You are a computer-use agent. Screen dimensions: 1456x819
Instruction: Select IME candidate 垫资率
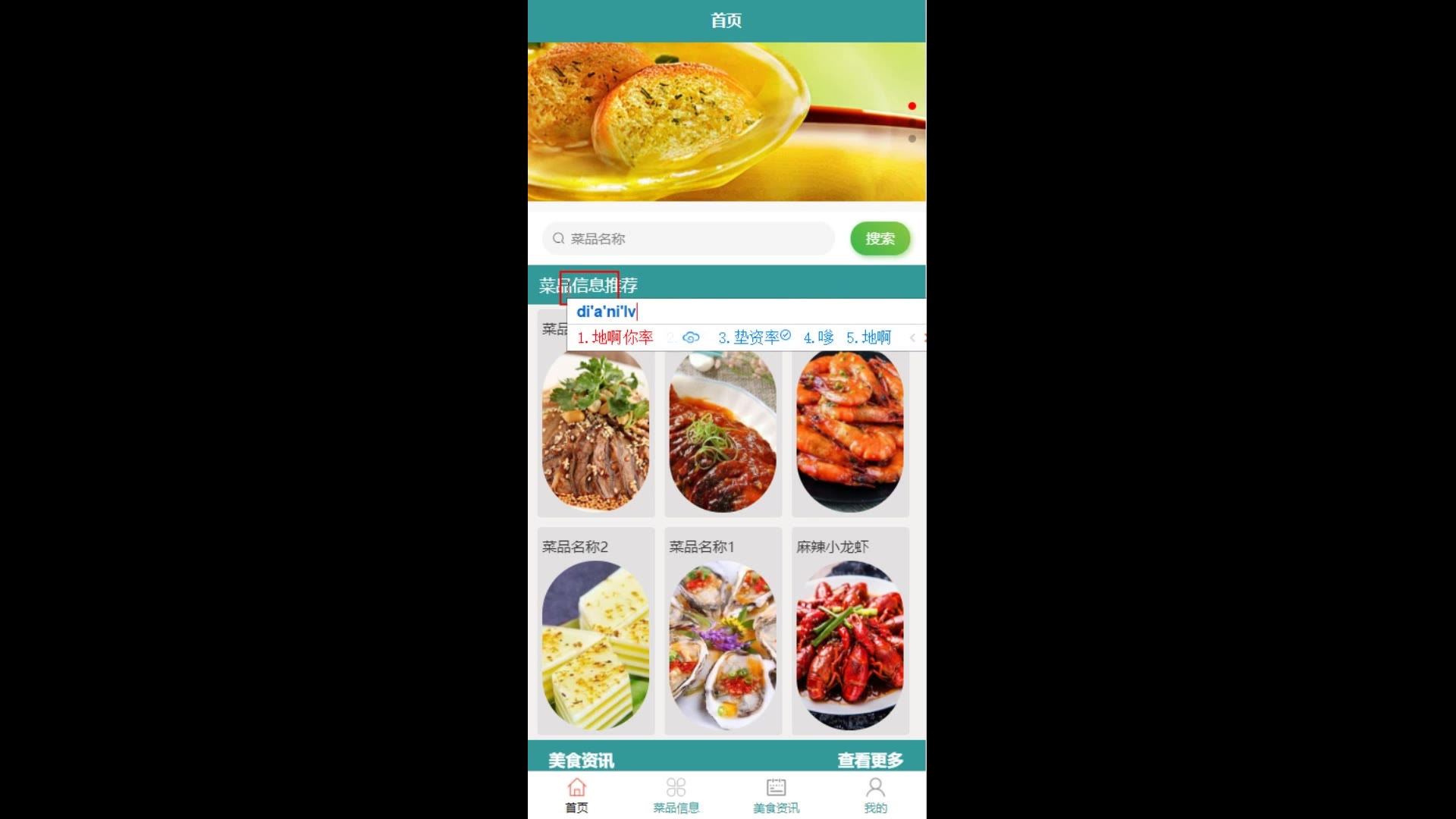point(755,337)
